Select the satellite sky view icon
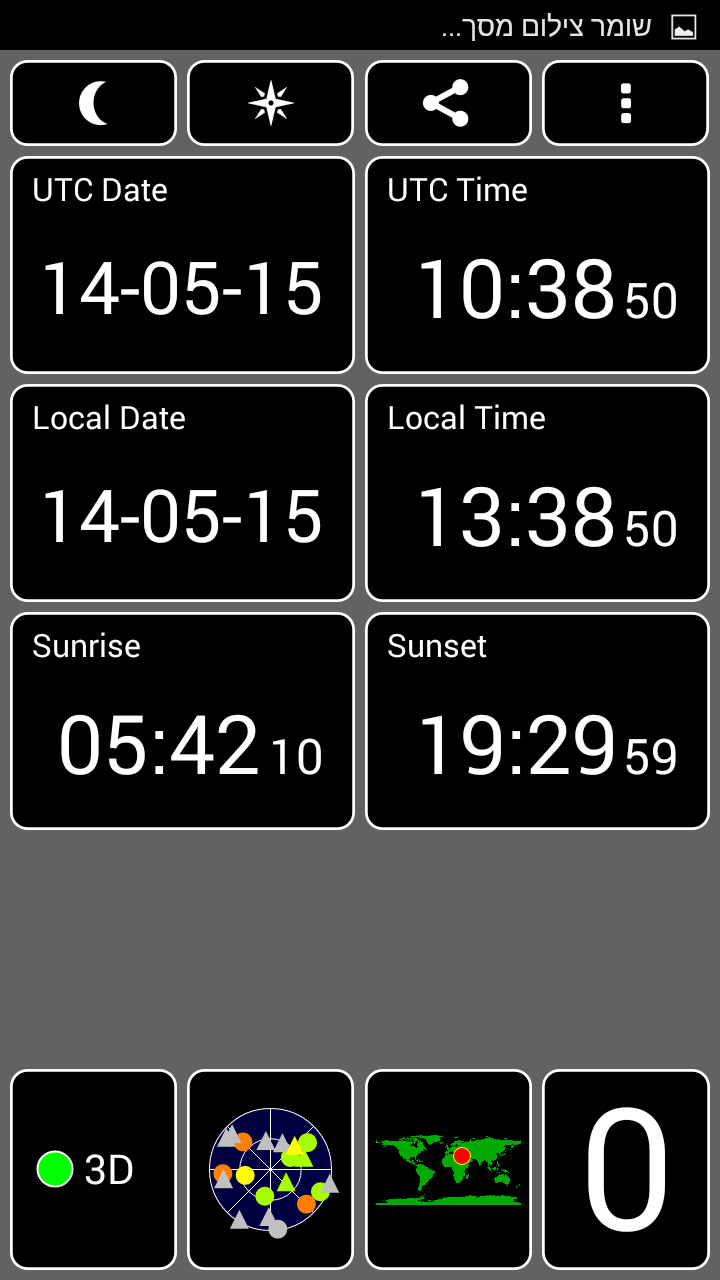 [x=270, y=1168]
